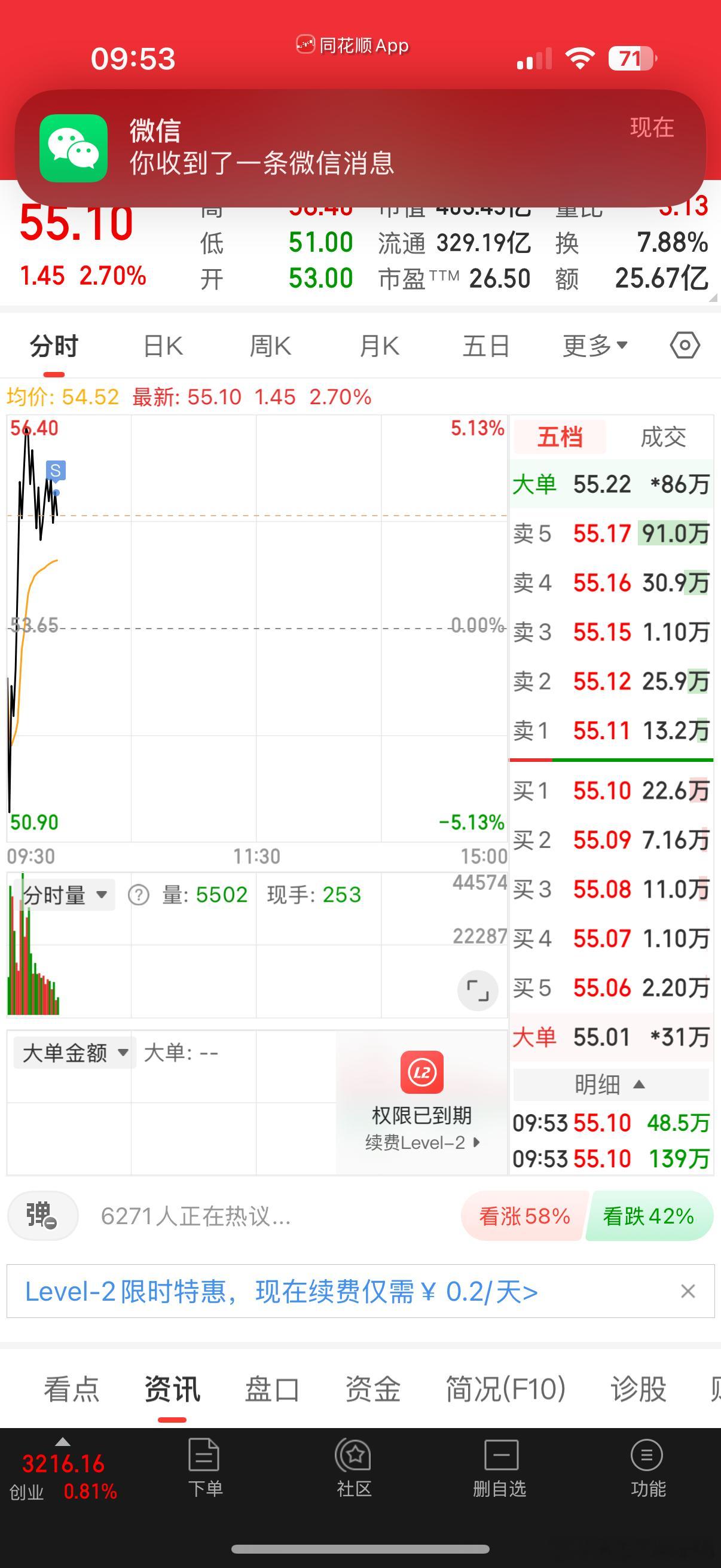Open the 分时量 indicator dropdown
This screenshot has width=721, height=1568.
(x=63, y=895)
